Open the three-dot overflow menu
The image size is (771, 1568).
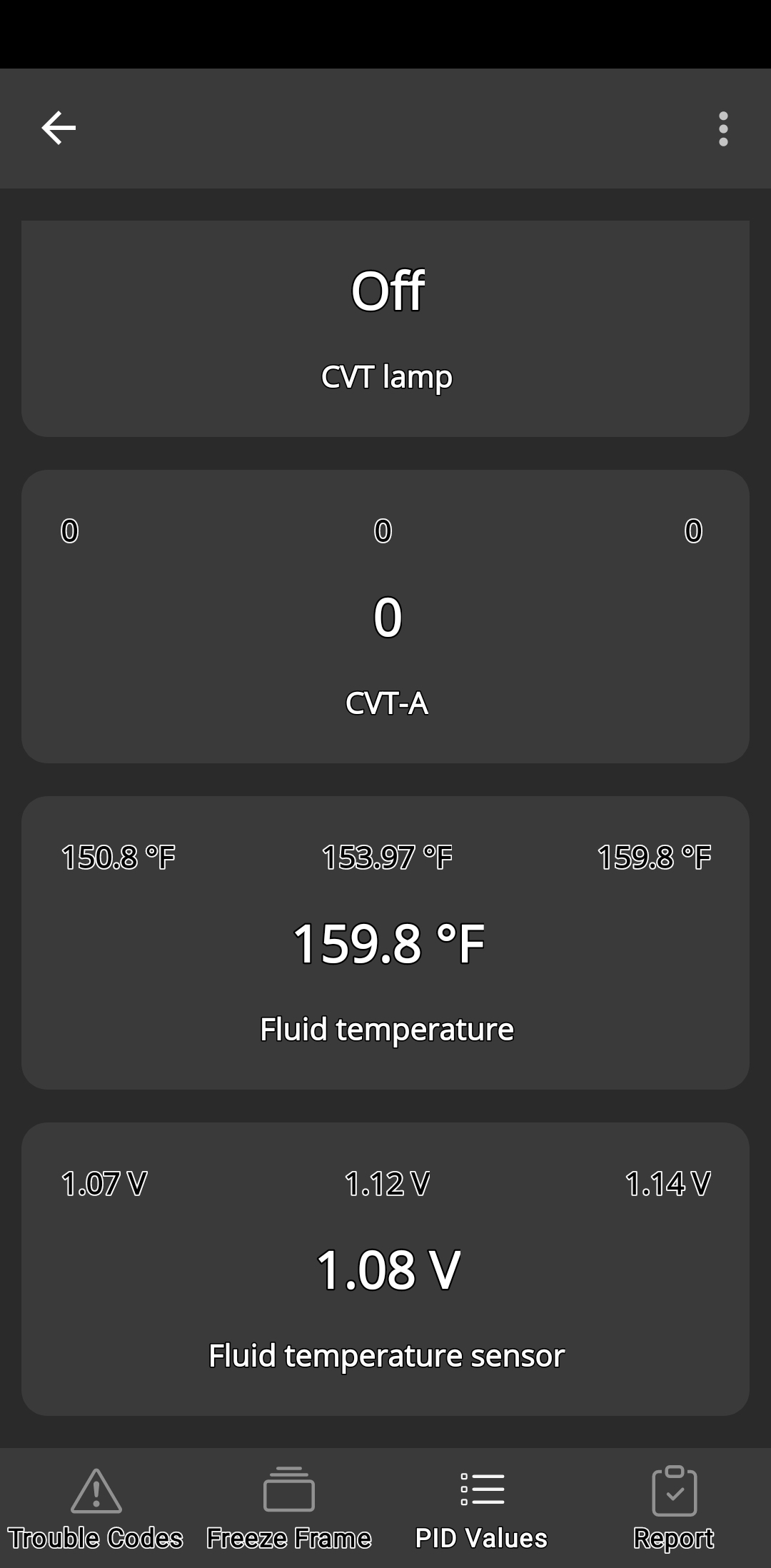pyautogui.click(x=723, y=129)
